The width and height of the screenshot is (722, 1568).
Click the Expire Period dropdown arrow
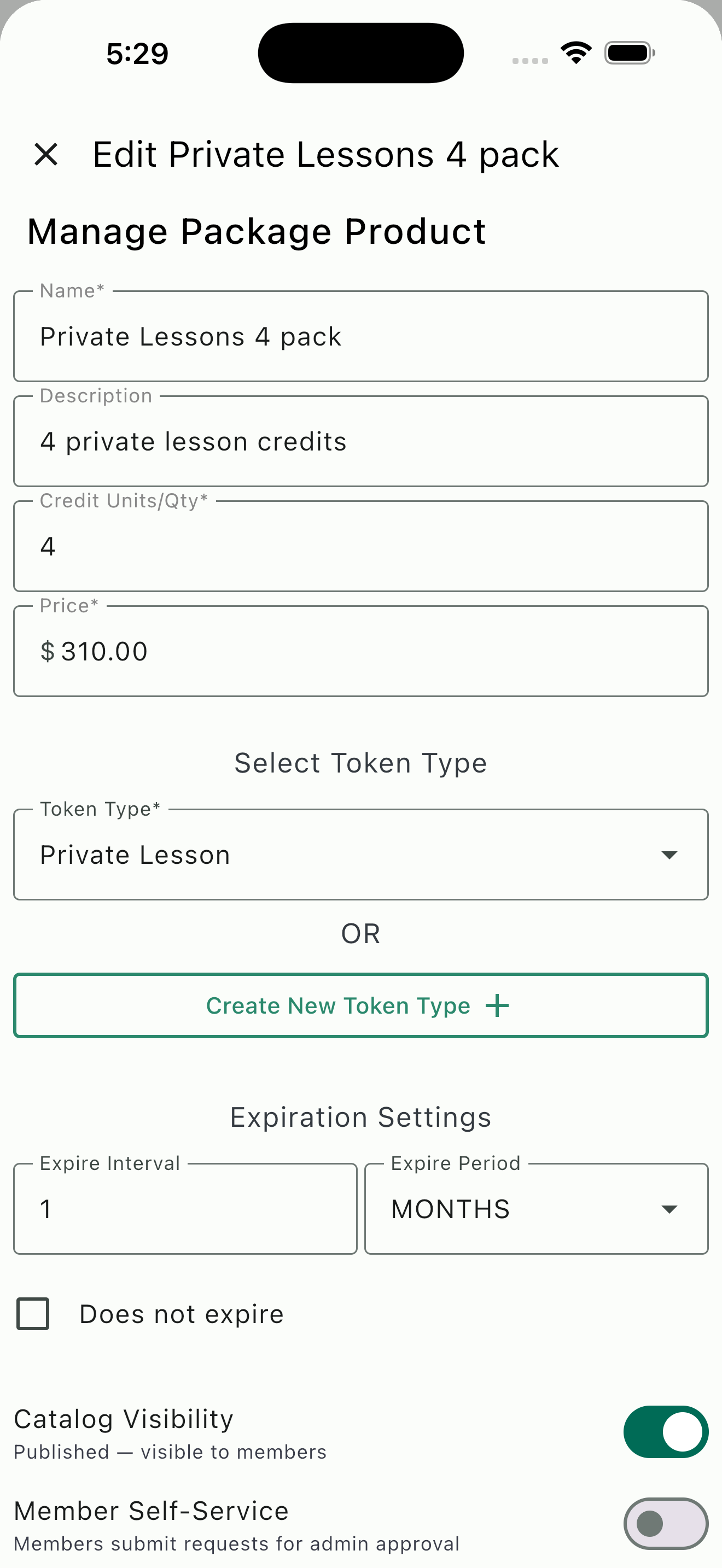point(668,1209)
